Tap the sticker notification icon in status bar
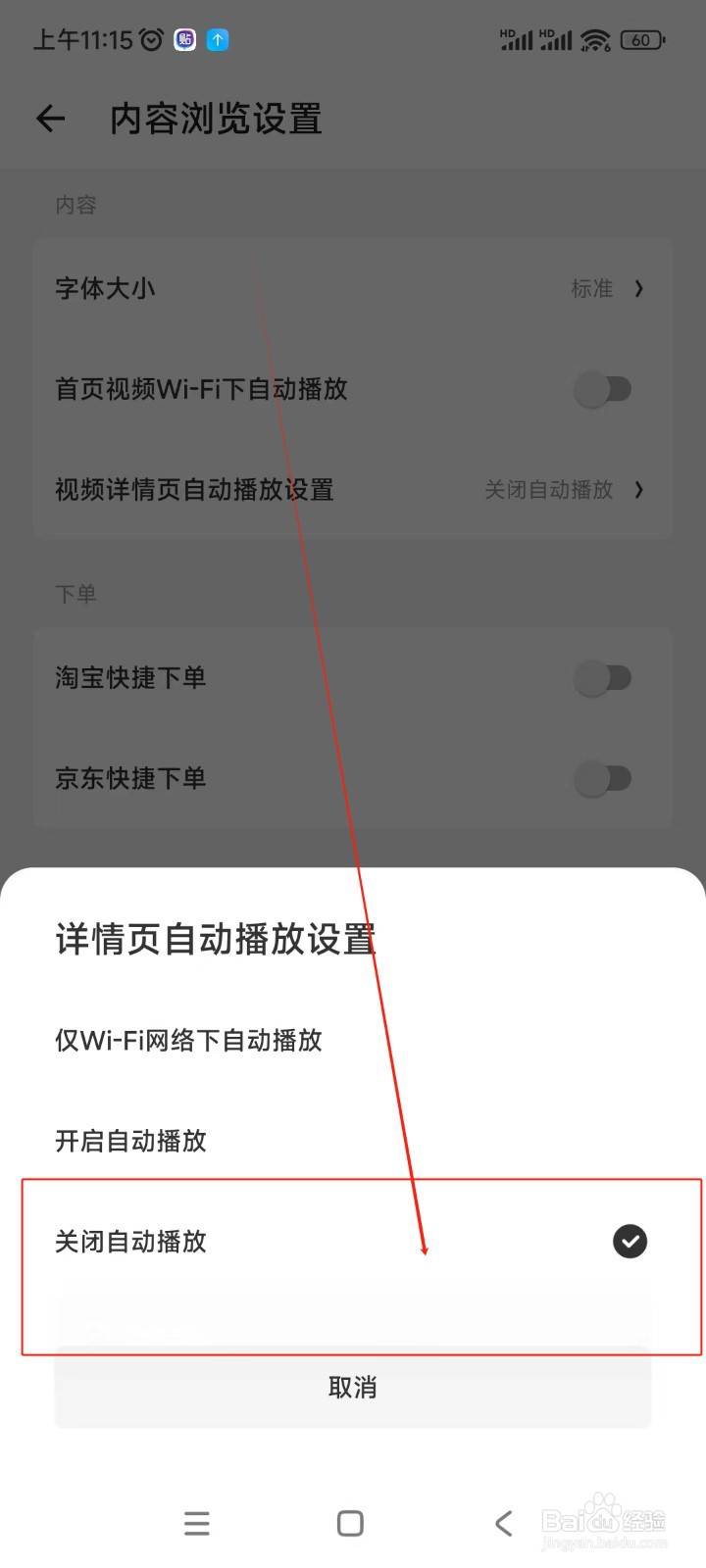 [x=183, y=39]
